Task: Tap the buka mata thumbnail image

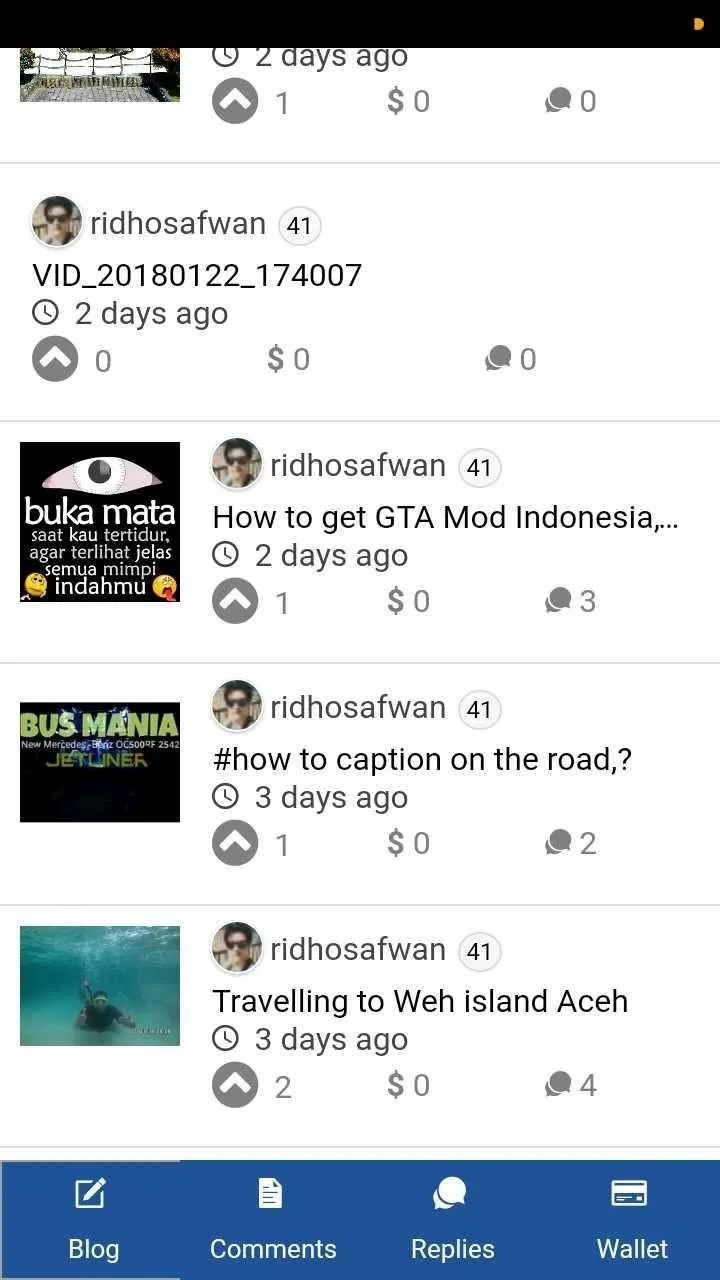Action: pos(100,521)
